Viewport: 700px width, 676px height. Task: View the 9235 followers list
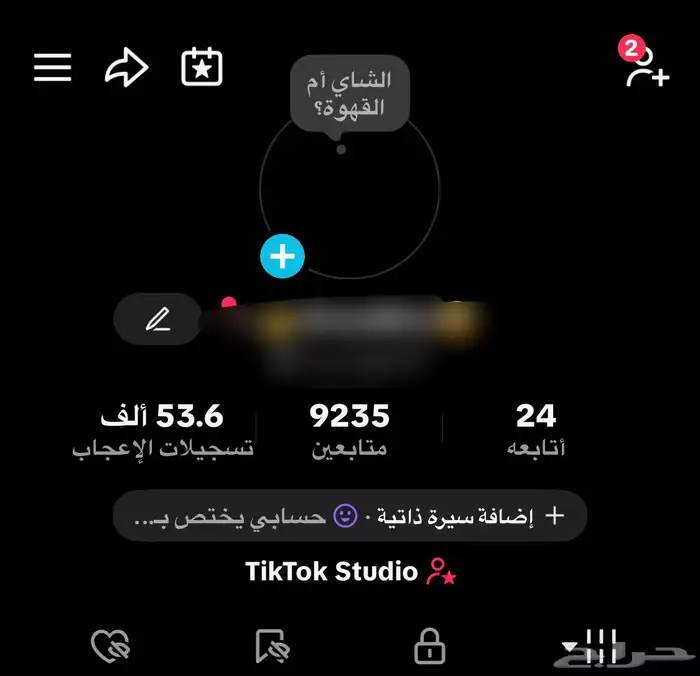[x=349, y=431]
